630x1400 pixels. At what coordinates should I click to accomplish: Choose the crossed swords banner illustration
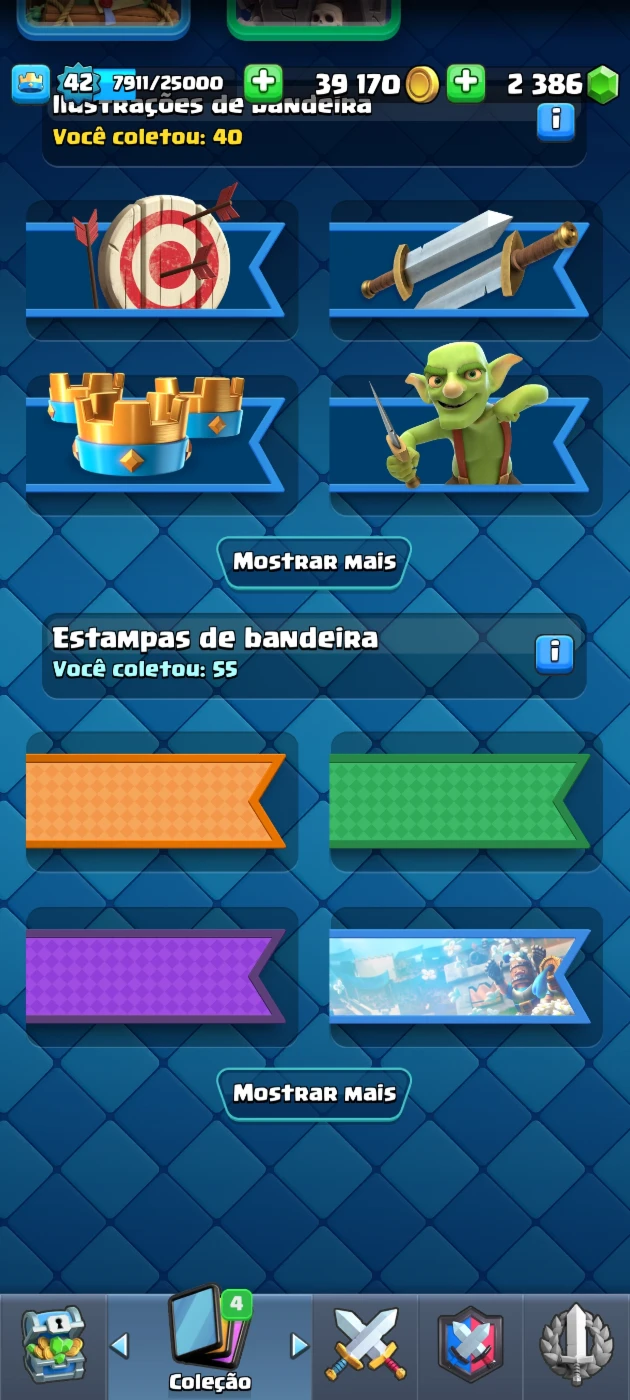click(x=464, y=256)
